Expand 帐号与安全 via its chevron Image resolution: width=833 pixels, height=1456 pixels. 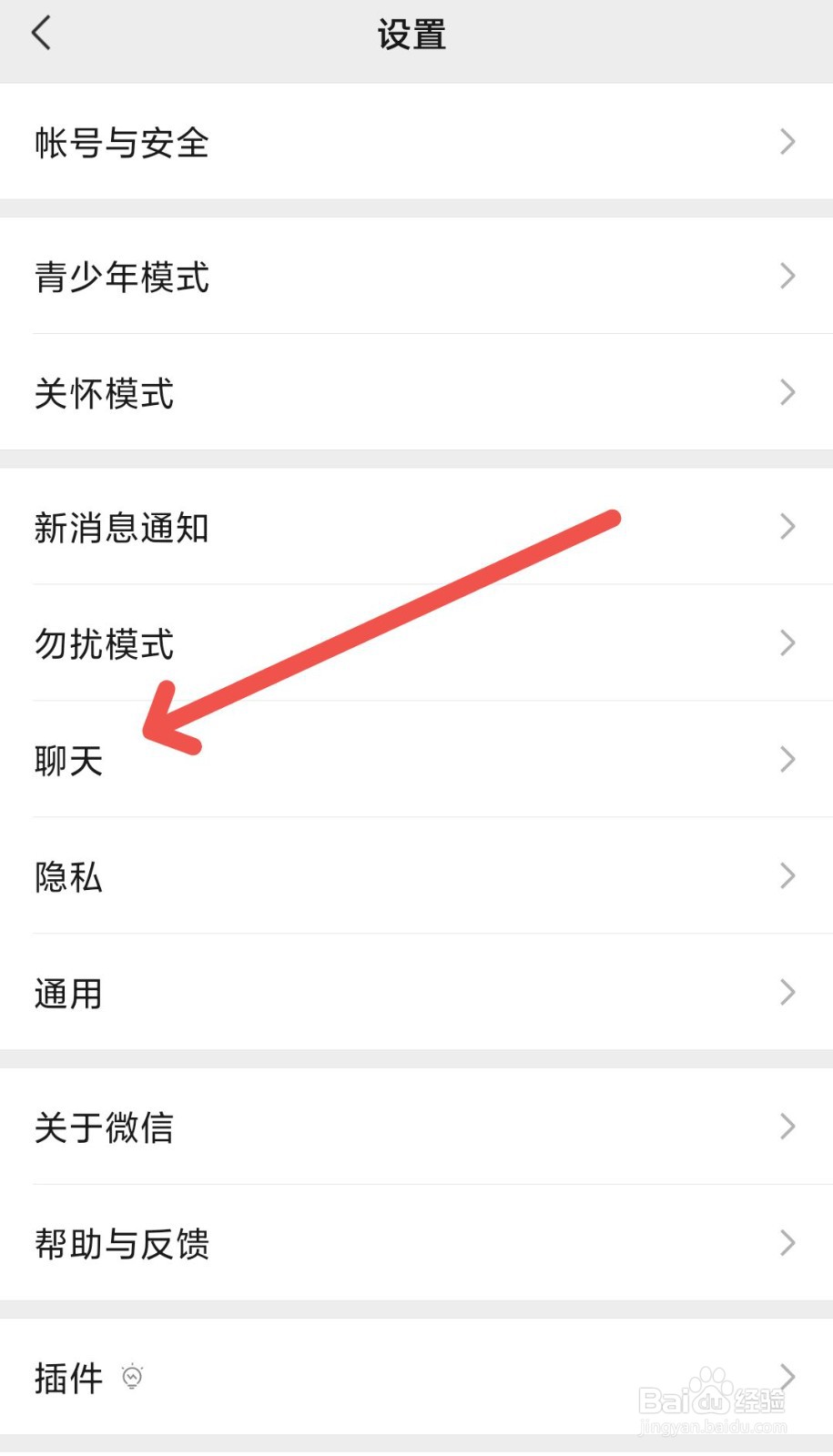(787, 142)
